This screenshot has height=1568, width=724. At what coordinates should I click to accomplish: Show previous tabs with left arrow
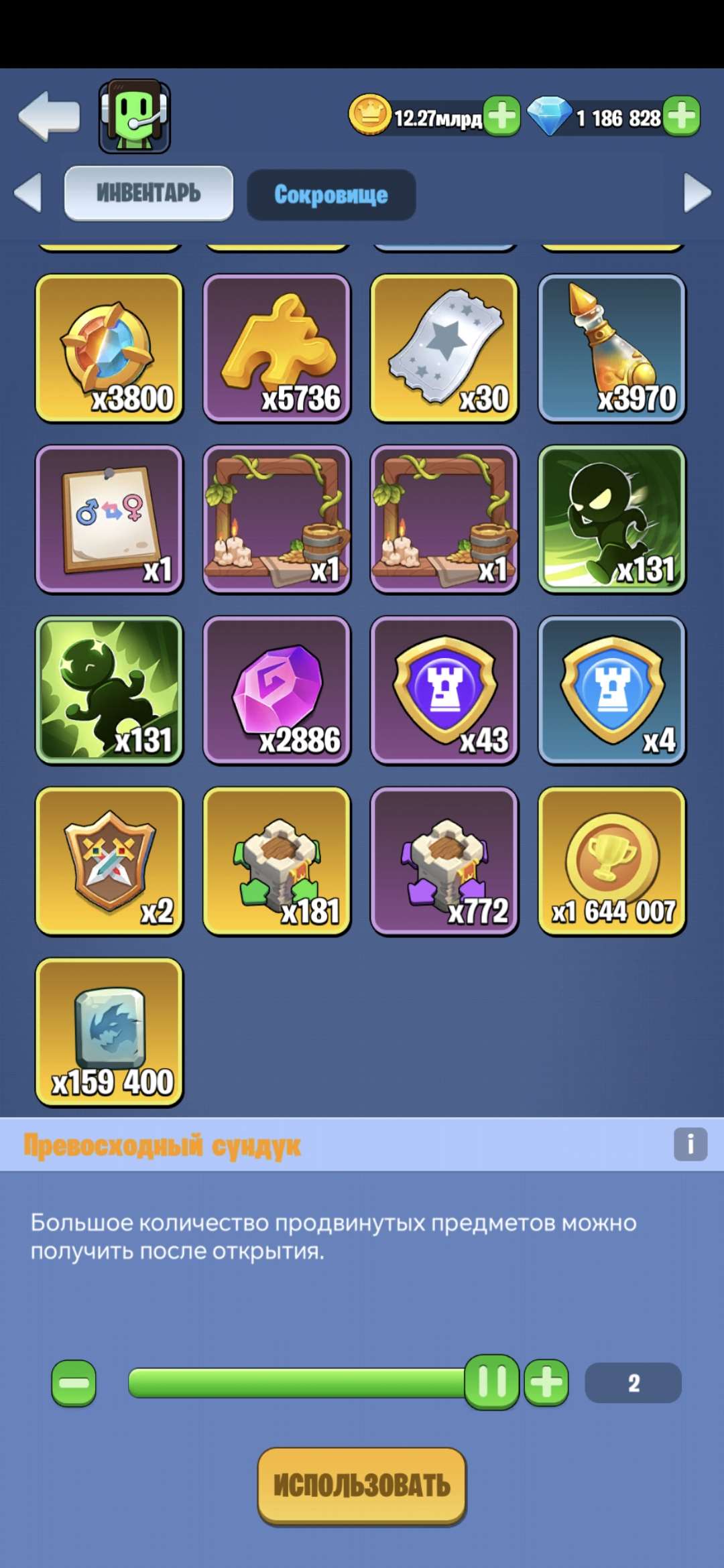pyautogui.click(x=28, y=194)
